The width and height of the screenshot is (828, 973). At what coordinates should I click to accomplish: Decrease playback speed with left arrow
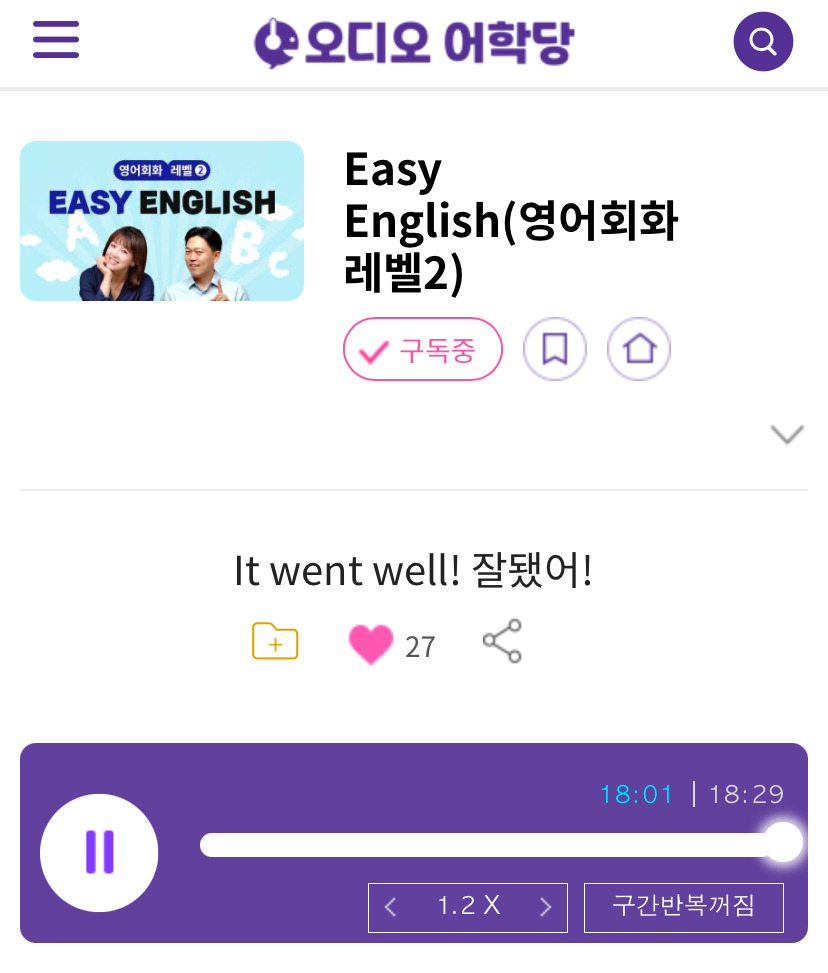(x=390, y=907)
